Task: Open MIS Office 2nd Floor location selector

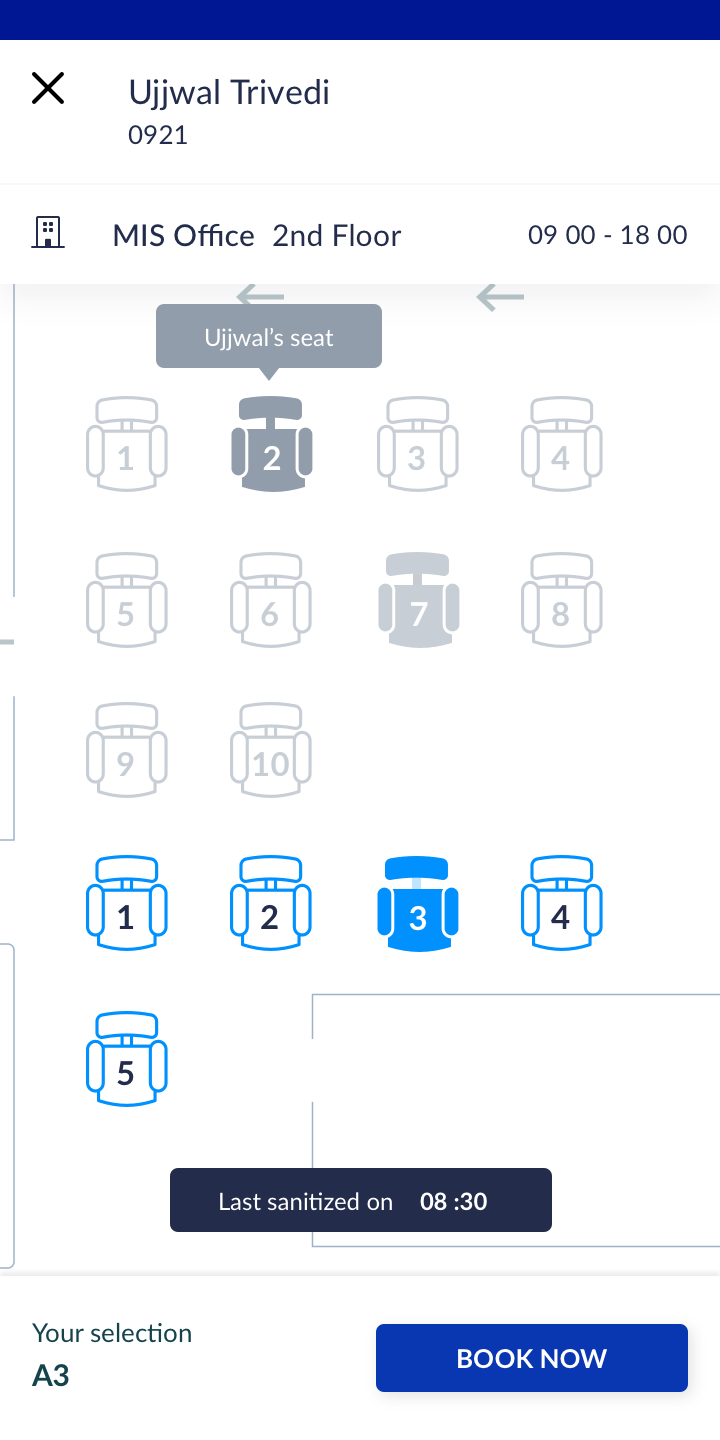Action: pyautogui.click(x=256, y=236)
